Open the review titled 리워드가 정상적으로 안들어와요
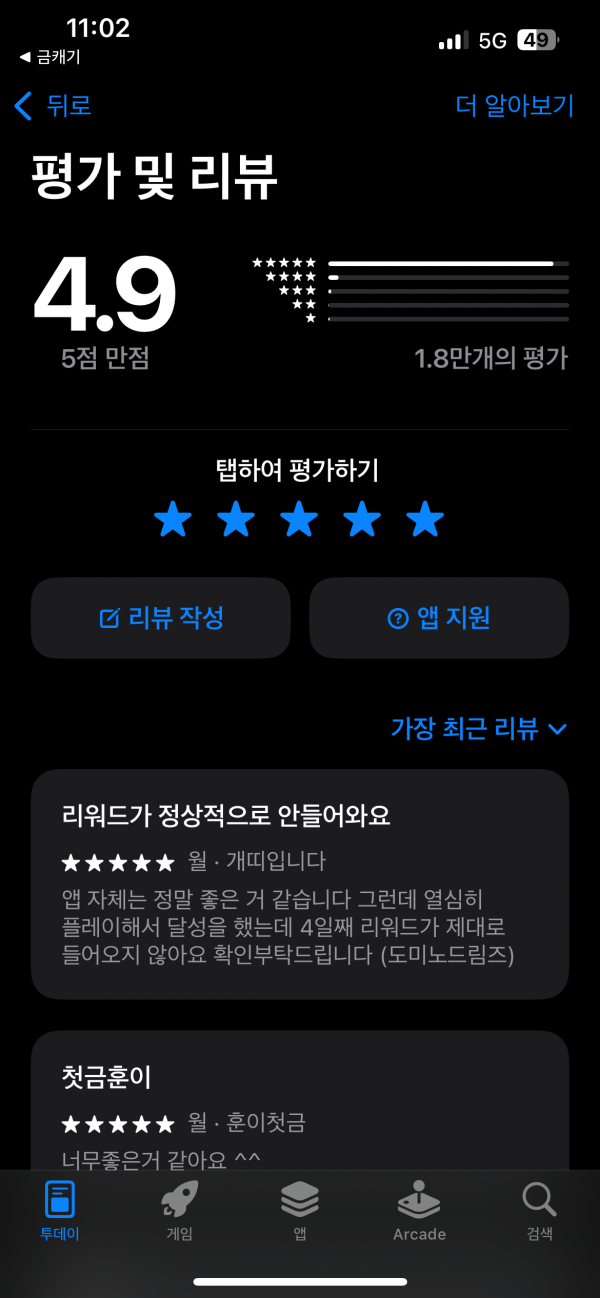The width and height of the screenshot is (600, 1298). 300,884
